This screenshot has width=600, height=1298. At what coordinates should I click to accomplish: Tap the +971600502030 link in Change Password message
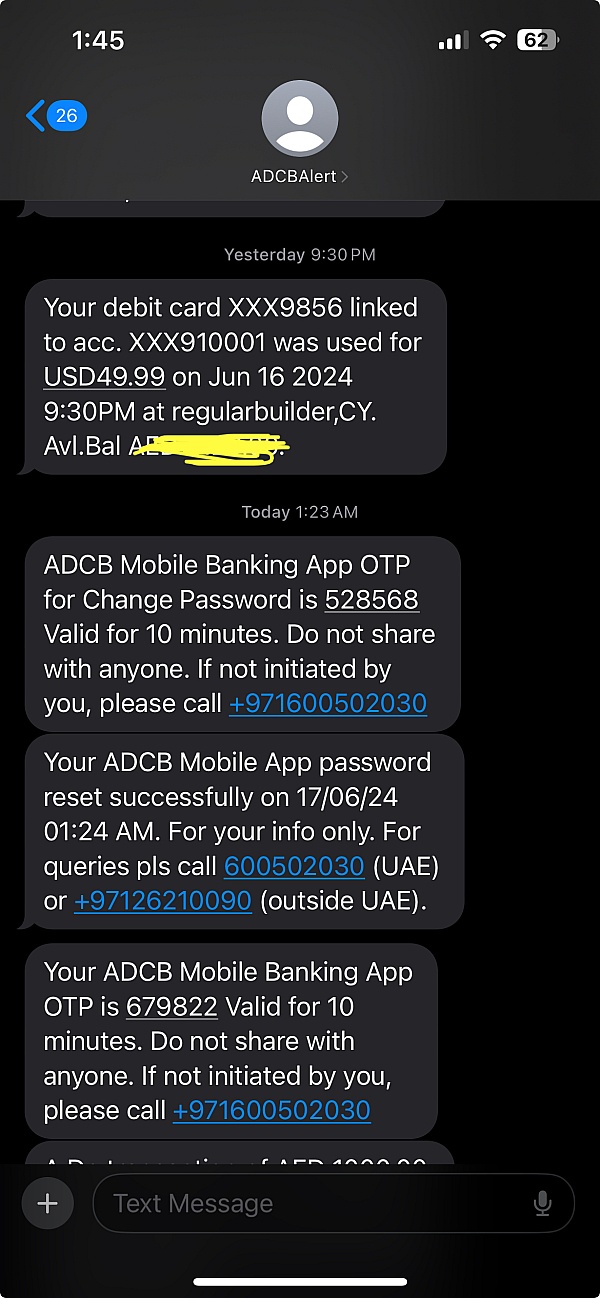tap(328, 704)
